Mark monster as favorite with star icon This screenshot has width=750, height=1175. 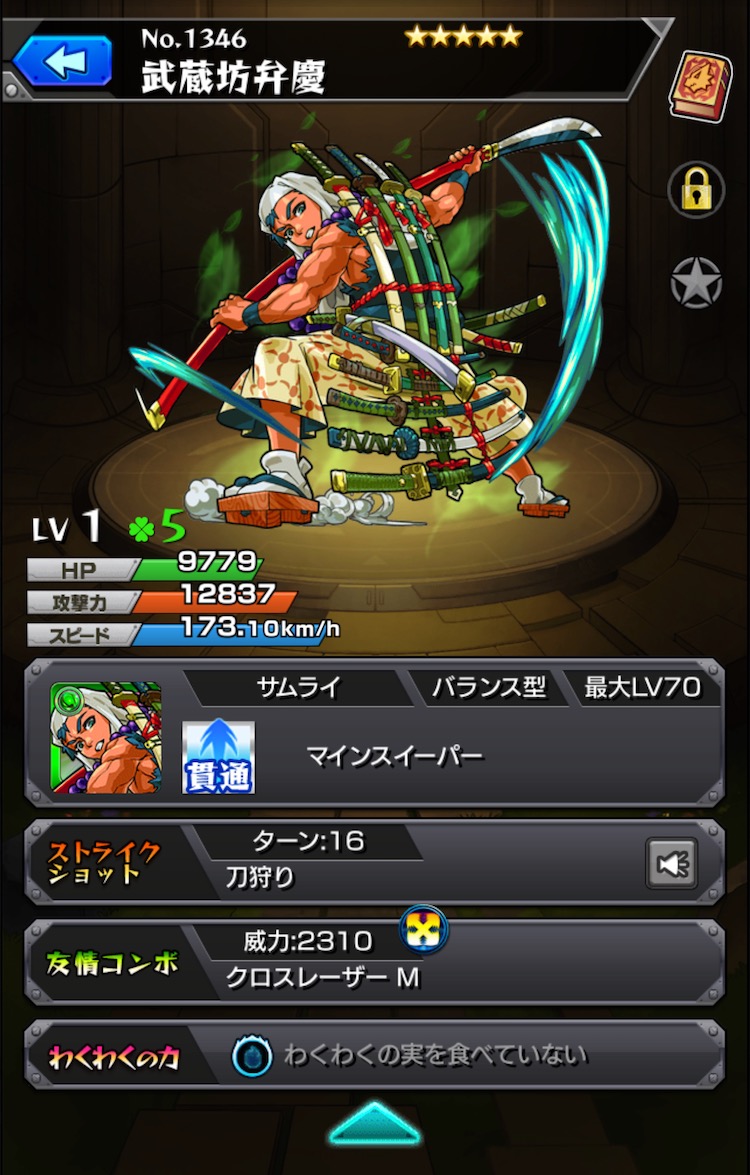click(696, 284)
